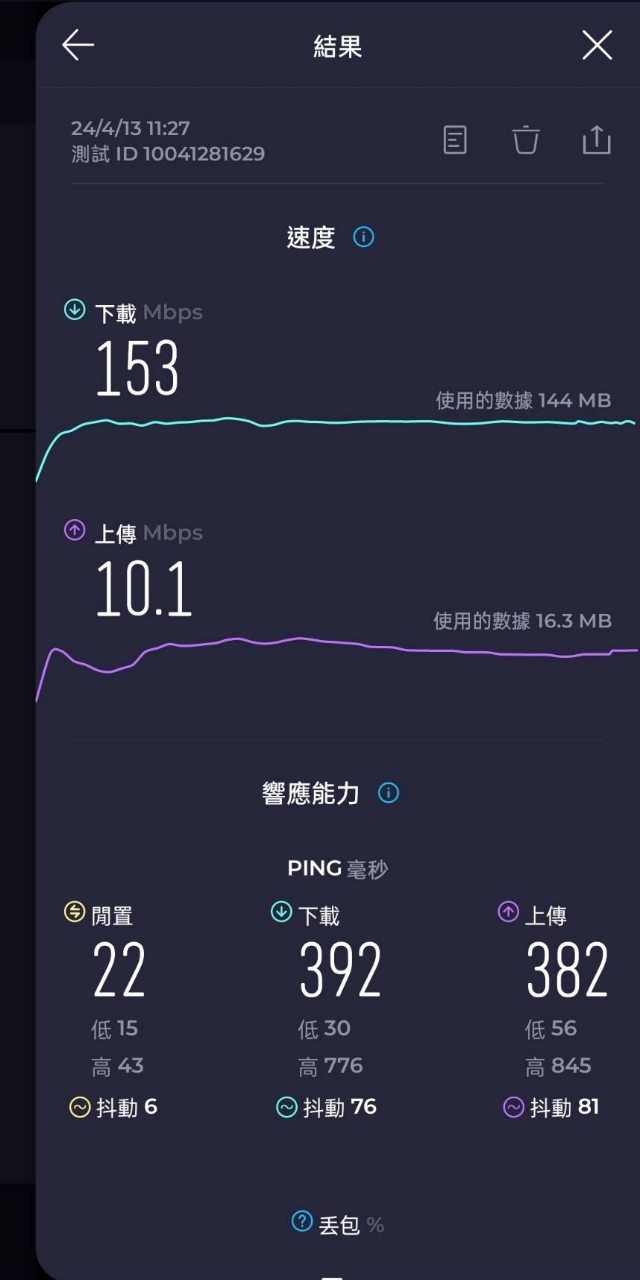Screen dimensions: 640x1280
Task: Close the results screen
Action: pyautogui.click(x=597, y=45)
